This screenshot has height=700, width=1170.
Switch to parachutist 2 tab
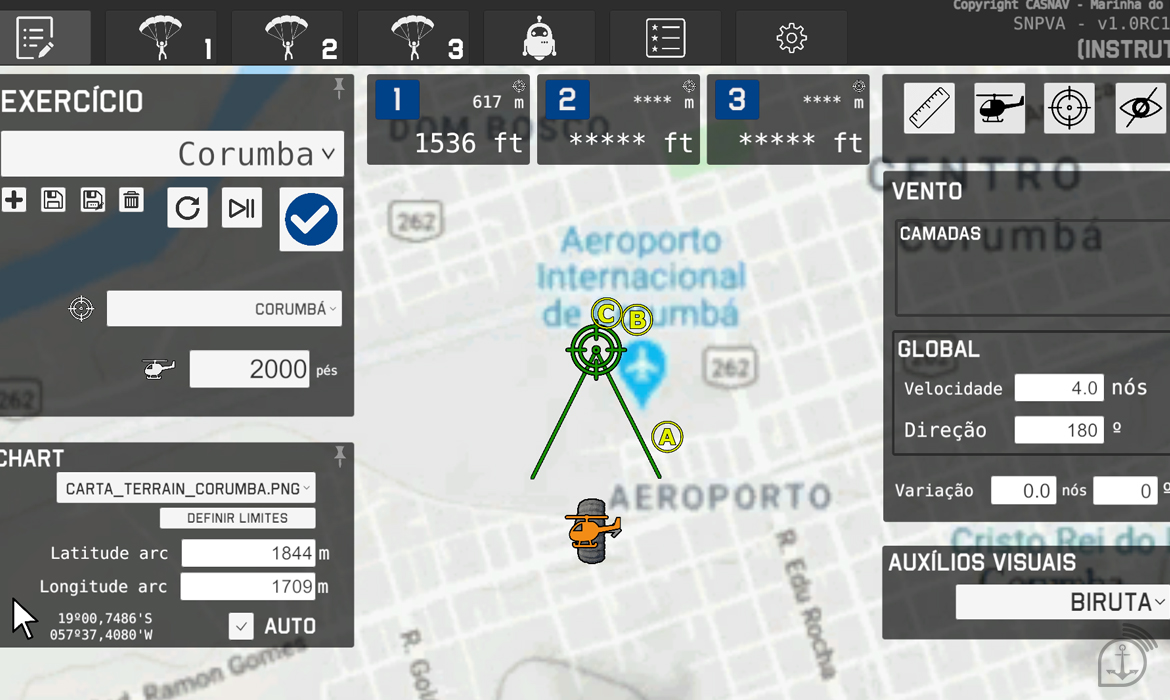point(287,38)
